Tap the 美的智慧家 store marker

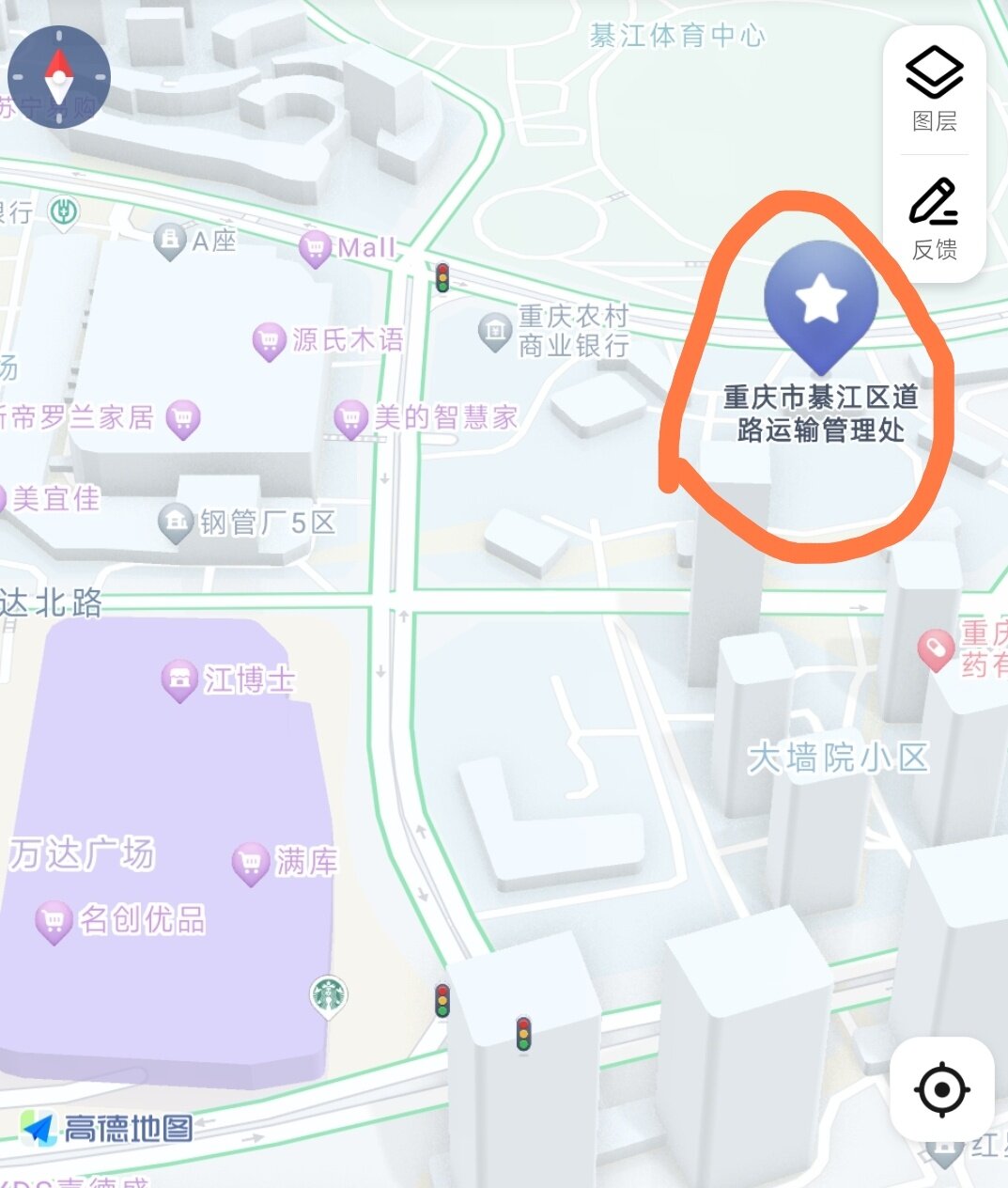pos(350,418)
